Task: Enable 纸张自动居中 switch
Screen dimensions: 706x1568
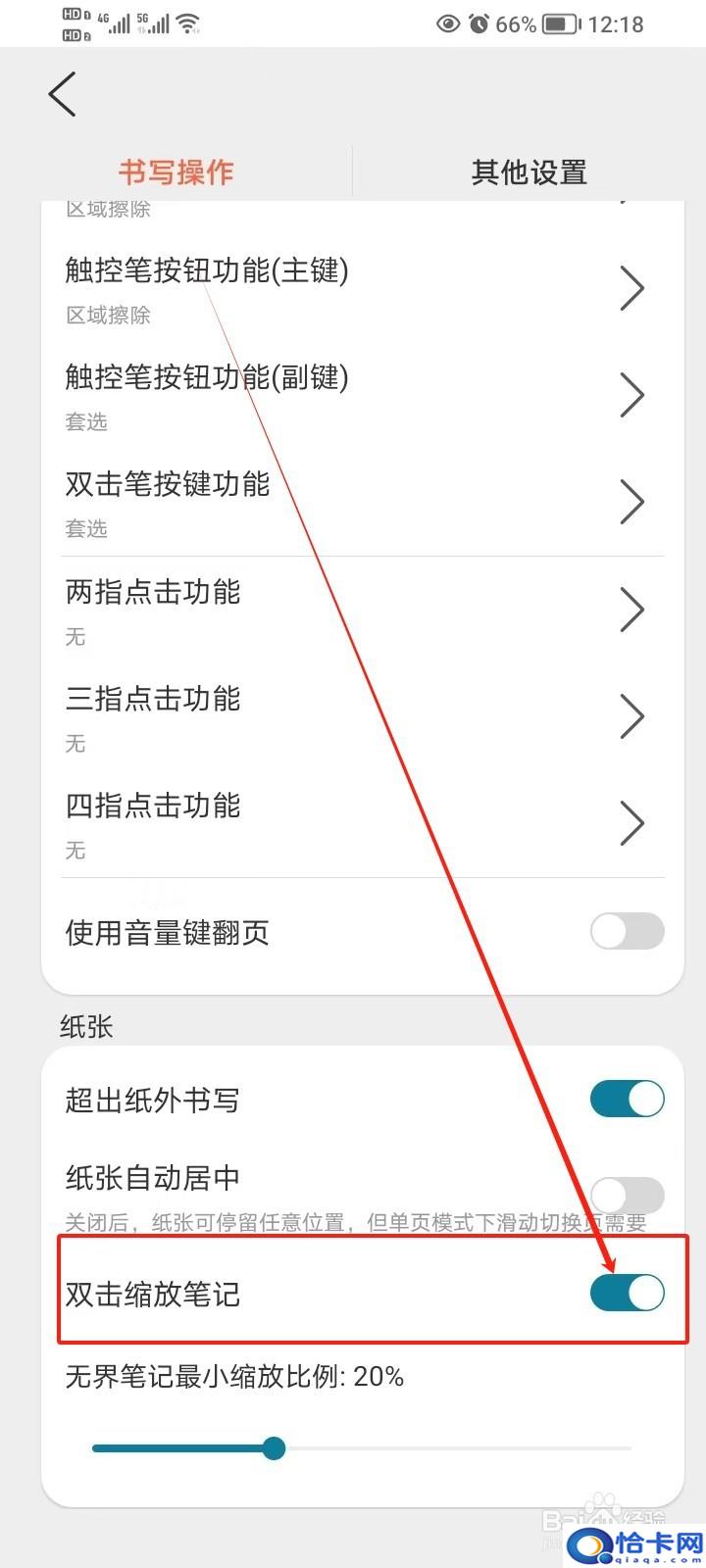Action: [628, 1196]
